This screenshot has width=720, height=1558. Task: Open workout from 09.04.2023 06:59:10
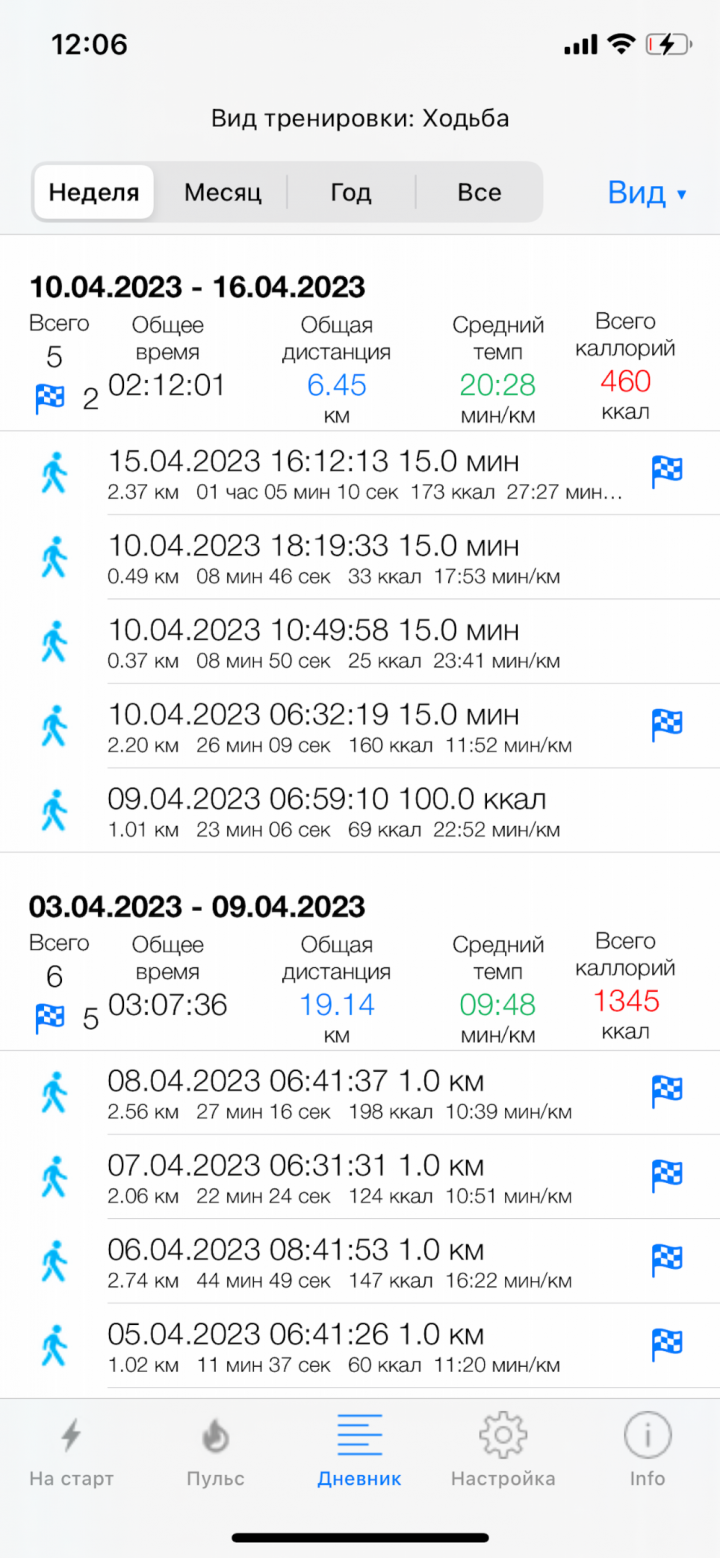360,811
